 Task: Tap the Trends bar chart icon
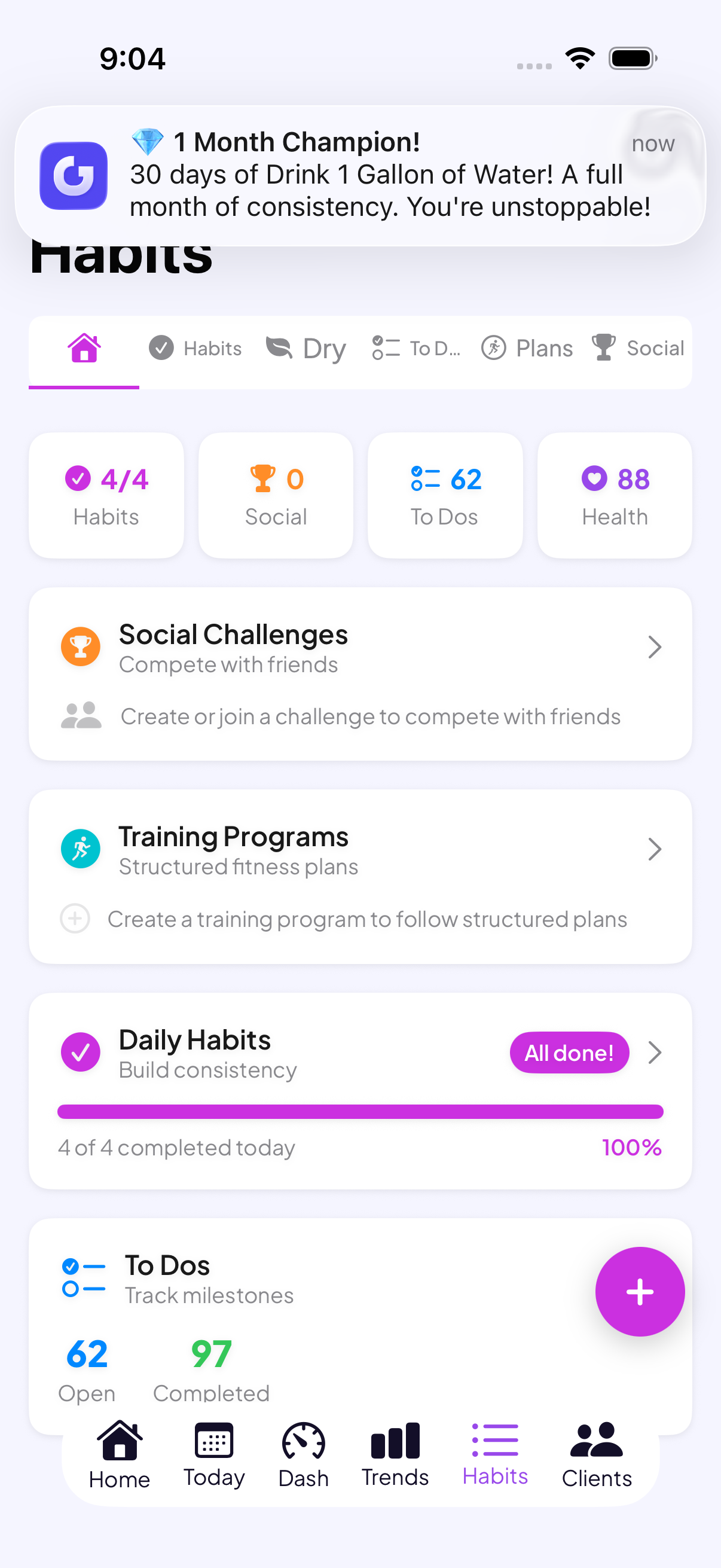pyautogui.click(x=395, y=1448)
